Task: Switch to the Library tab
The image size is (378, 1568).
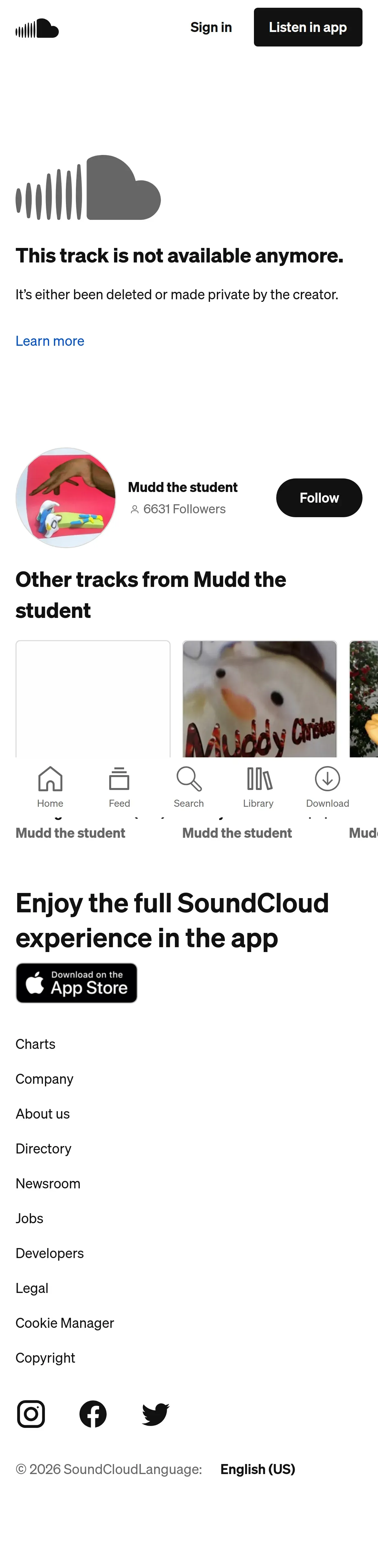Action: coord(258,786)
